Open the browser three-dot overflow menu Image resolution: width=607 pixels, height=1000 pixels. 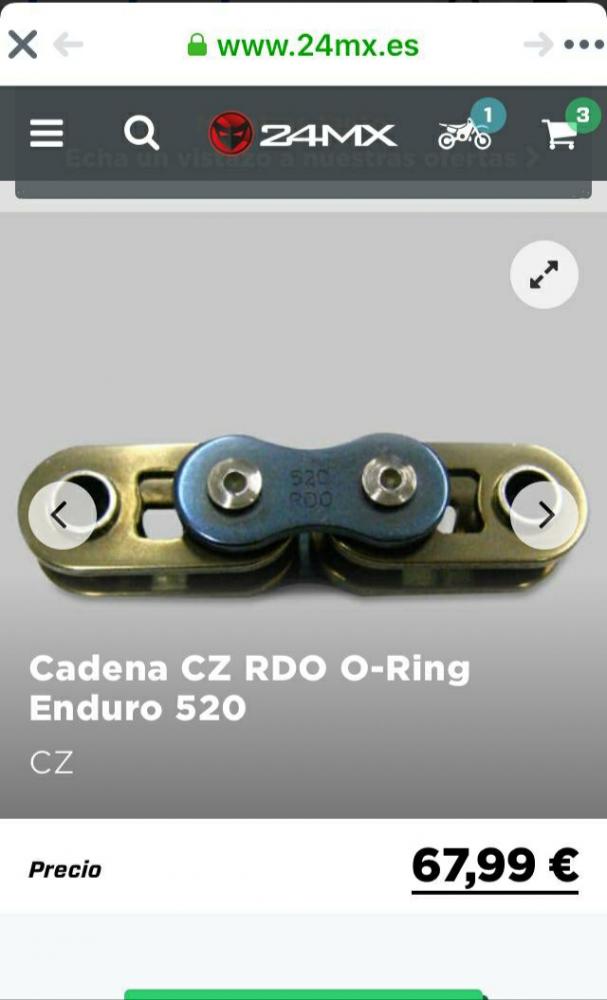point(584,45)
